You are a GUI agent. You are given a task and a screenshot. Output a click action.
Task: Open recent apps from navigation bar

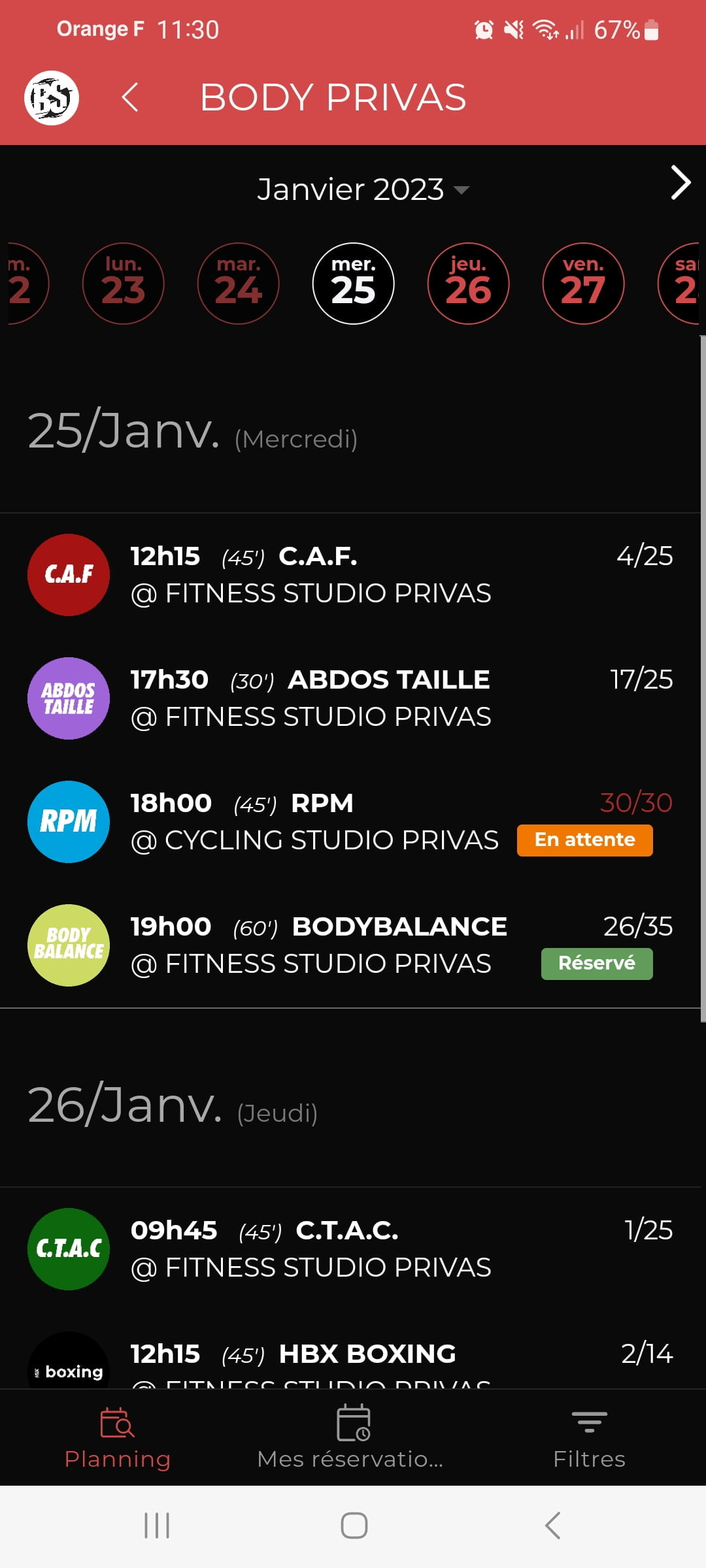click(x=157, y=1526)
